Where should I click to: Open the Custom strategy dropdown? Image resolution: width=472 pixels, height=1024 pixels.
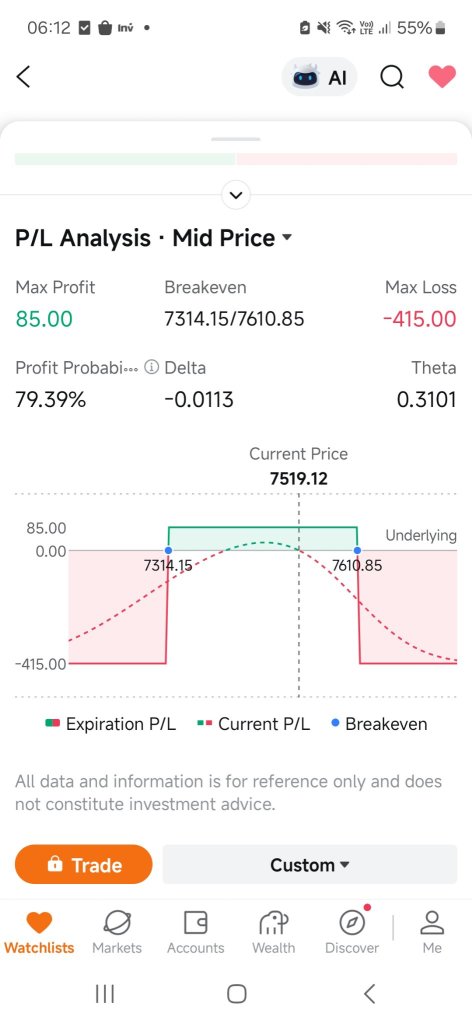(310, 865)
